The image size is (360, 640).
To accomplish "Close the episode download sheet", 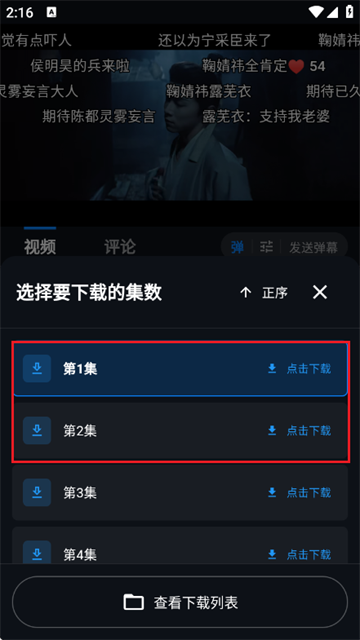I will coord(320,292).
